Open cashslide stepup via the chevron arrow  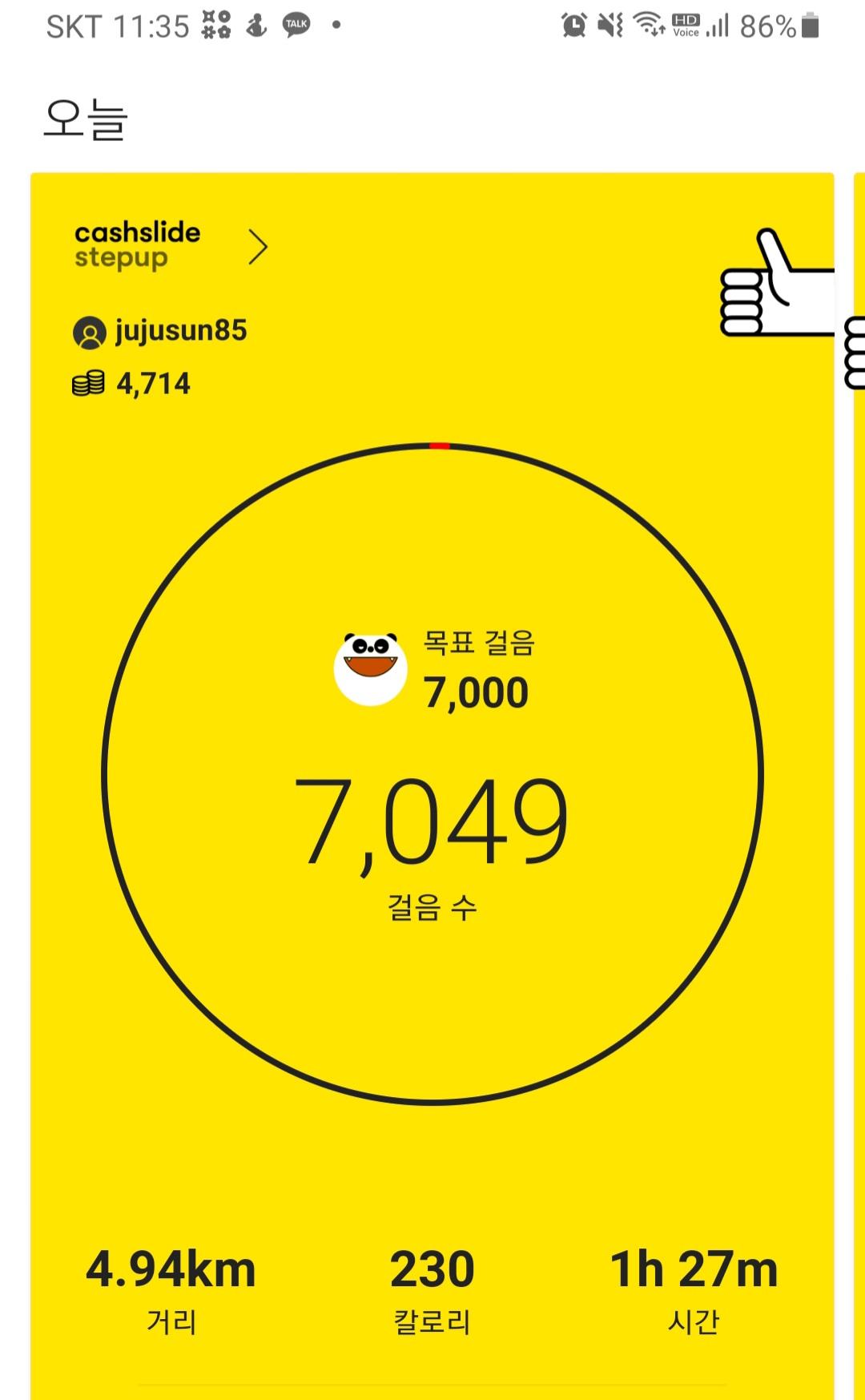(x=257, y=247)
